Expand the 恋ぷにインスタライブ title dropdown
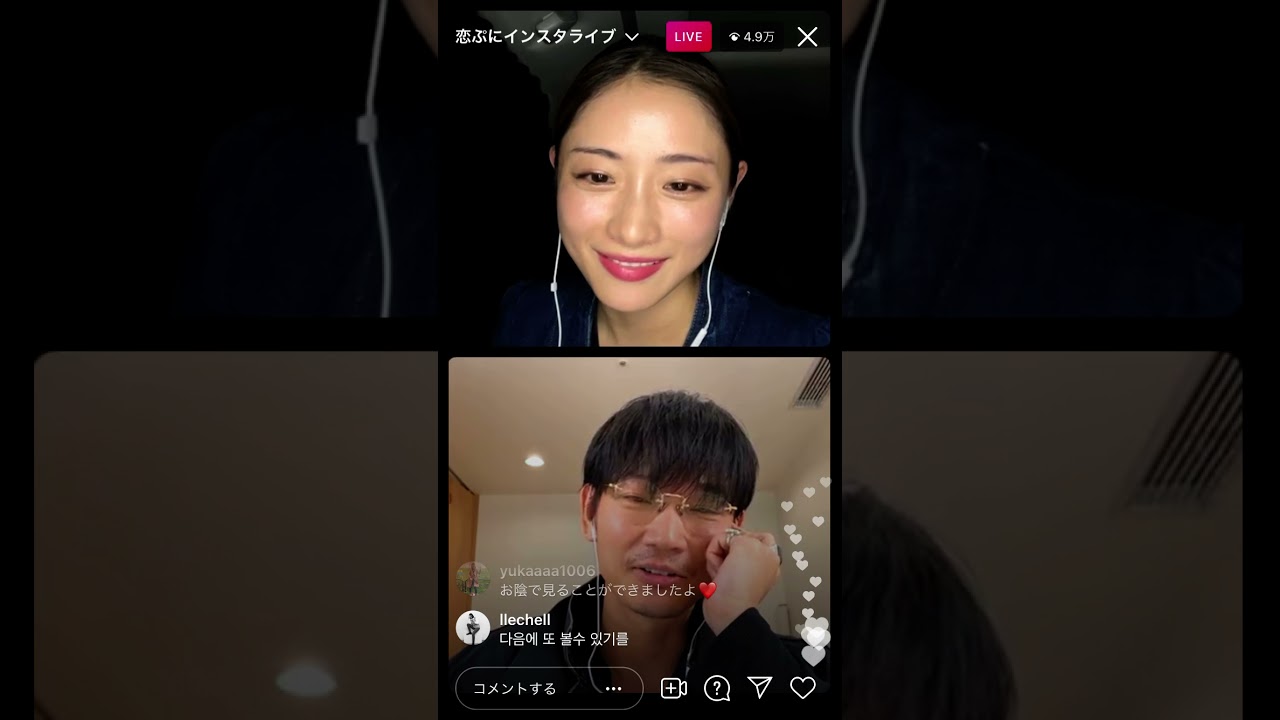This screenshot has width=1280, height=720. (x=631, y=37)
